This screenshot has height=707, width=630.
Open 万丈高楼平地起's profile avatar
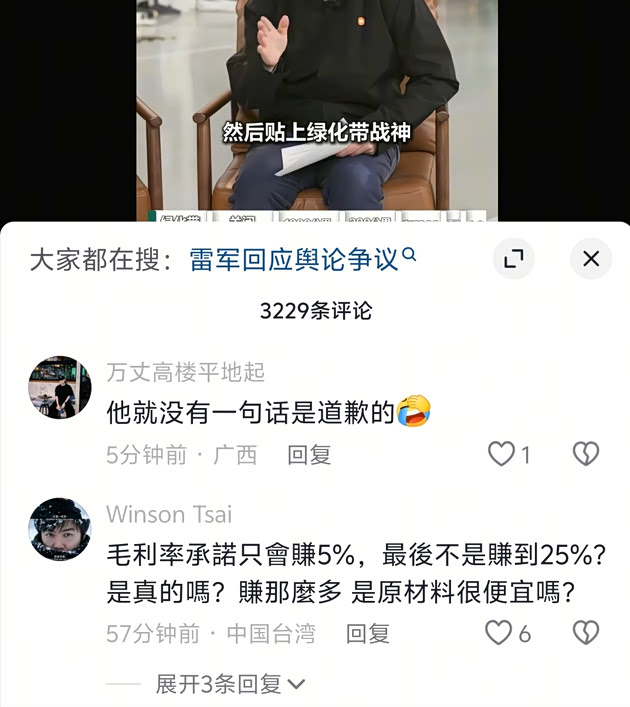pos(60,387)
